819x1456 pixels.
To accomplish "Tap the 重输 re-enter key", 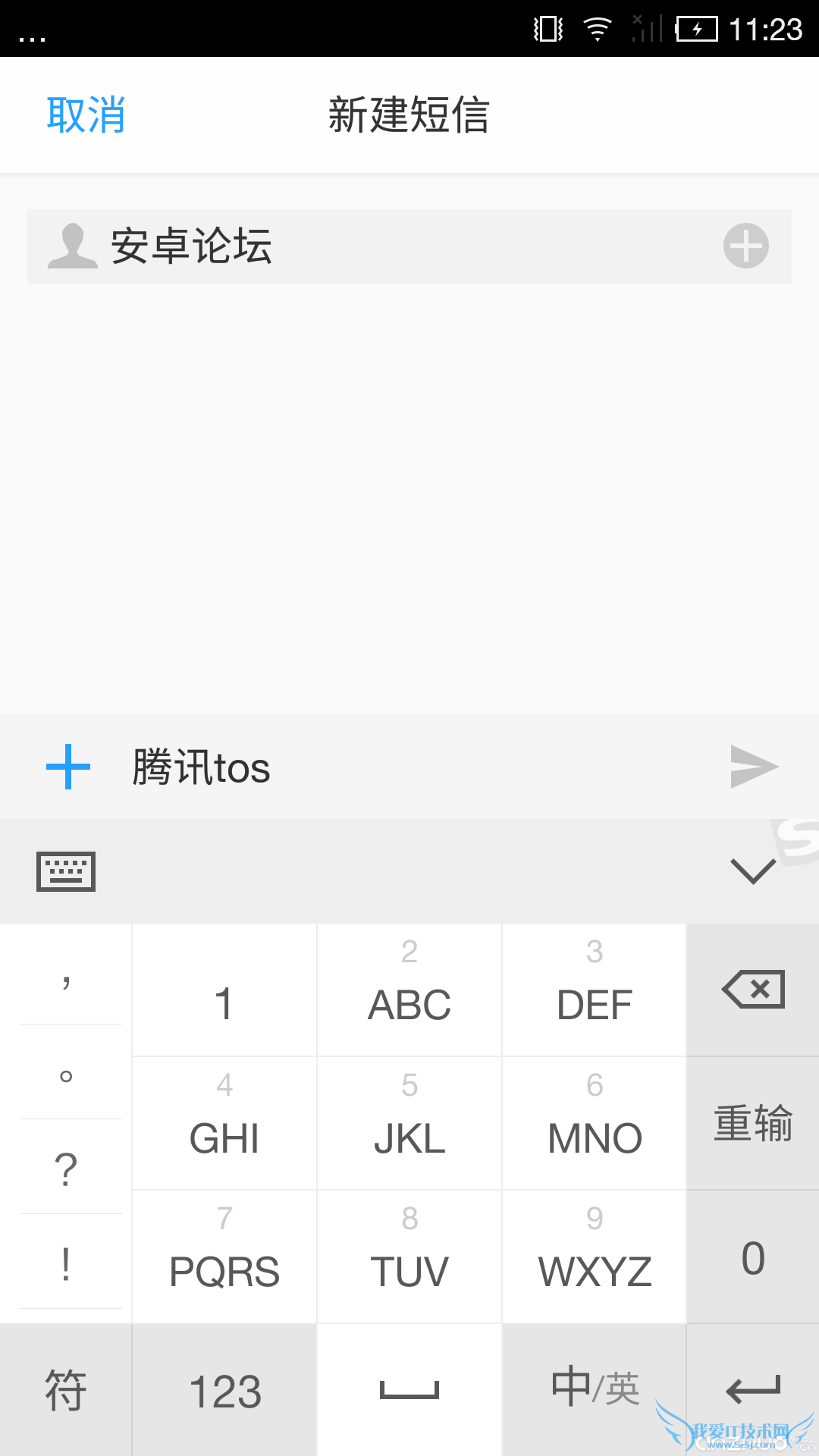I will (752, 1123).
